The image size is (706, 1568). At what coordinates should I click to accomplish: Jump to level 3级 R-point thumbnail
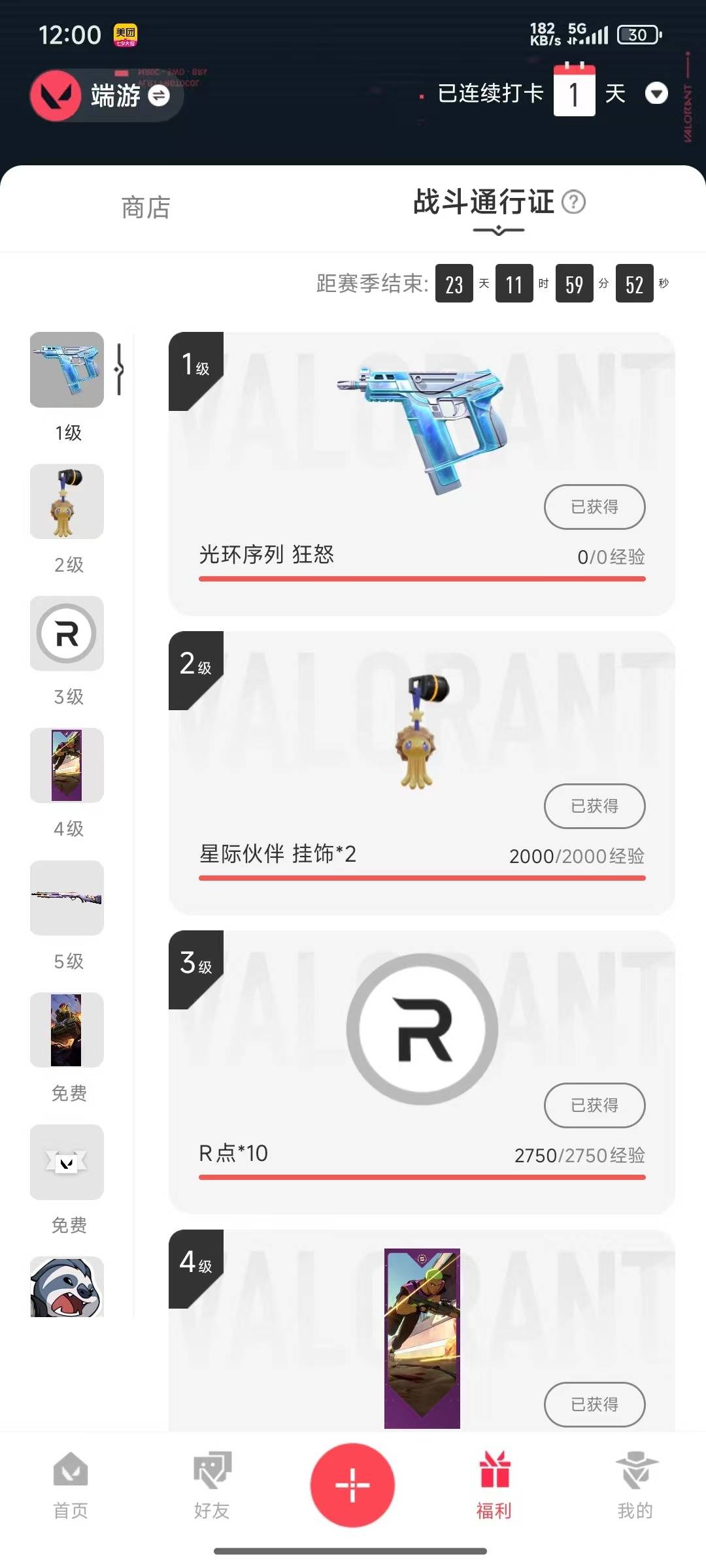67,634
